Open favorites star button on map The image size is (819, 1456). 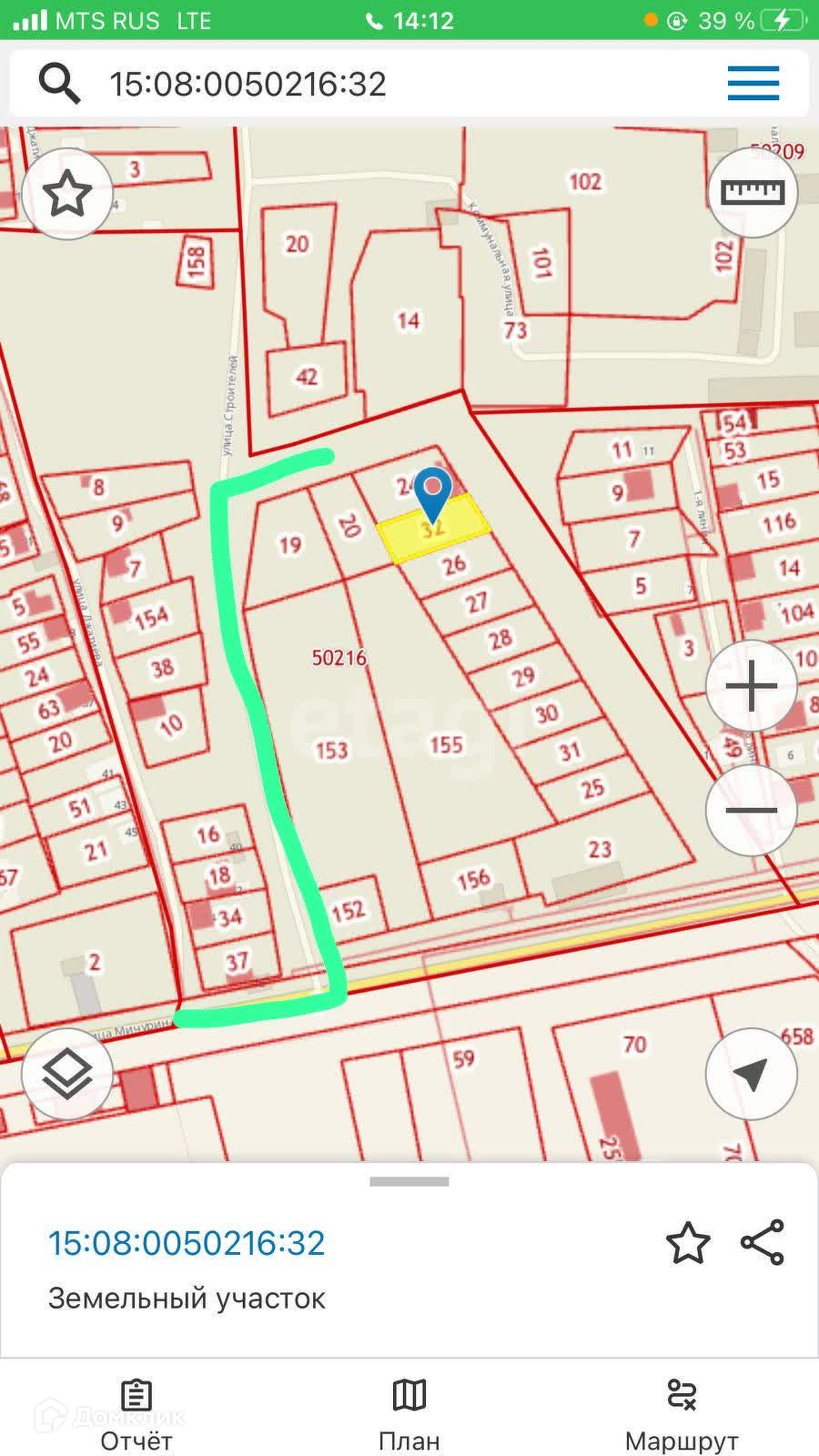(67, 194)
